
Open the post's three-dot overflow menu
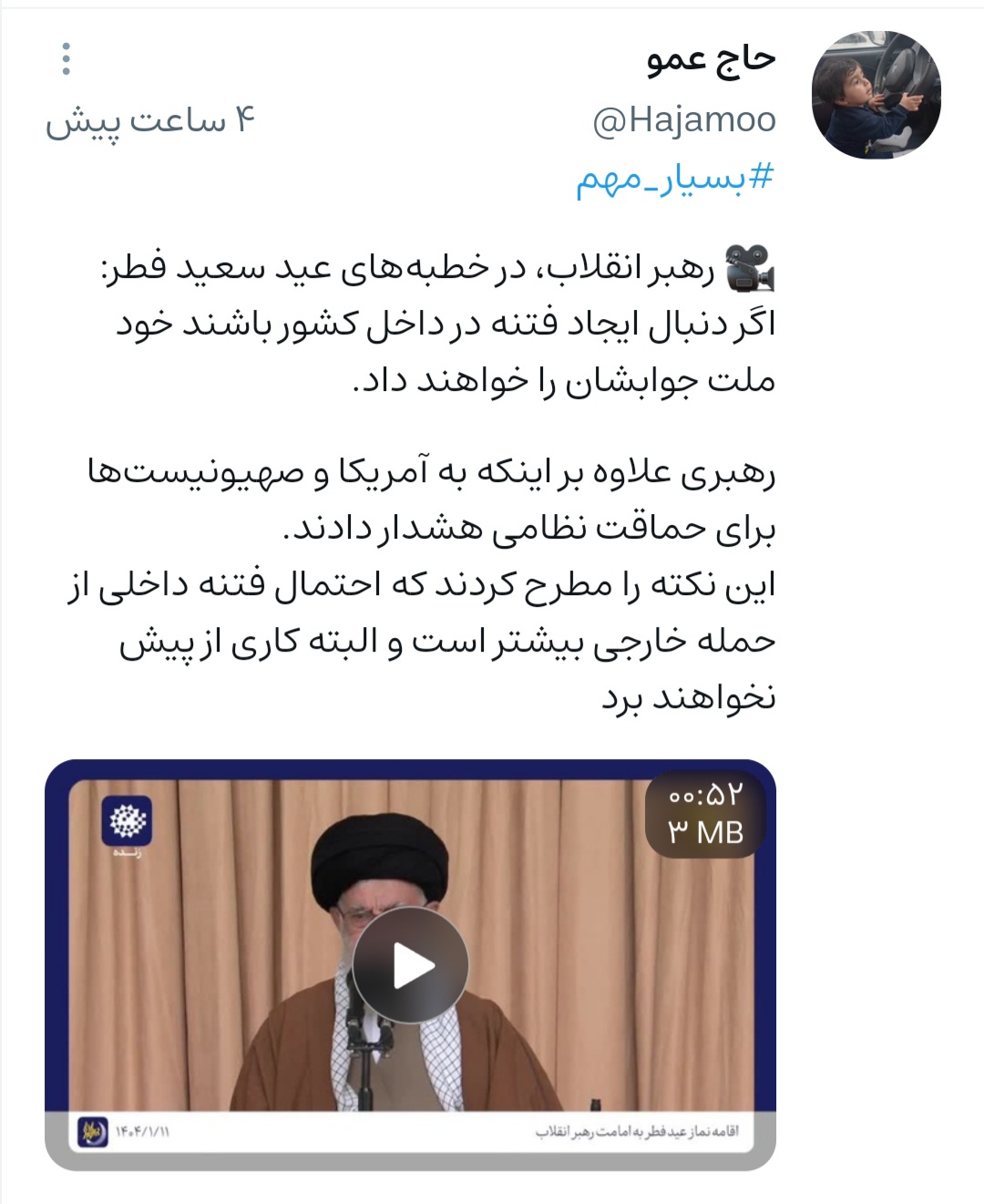(66, 59)
